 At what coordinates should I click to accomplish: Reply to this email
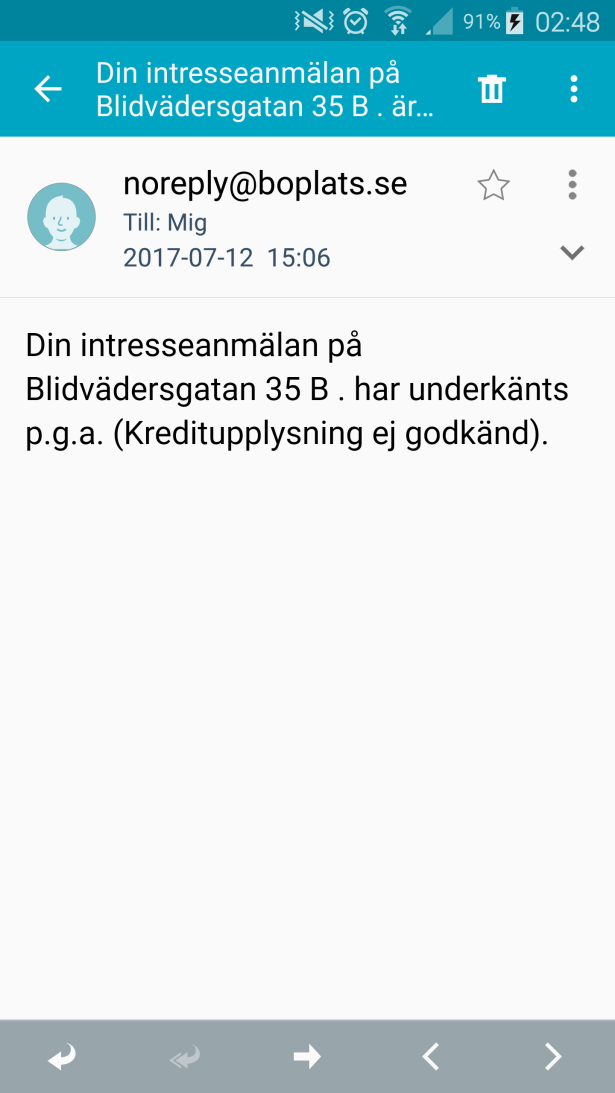click(62, 1056)
